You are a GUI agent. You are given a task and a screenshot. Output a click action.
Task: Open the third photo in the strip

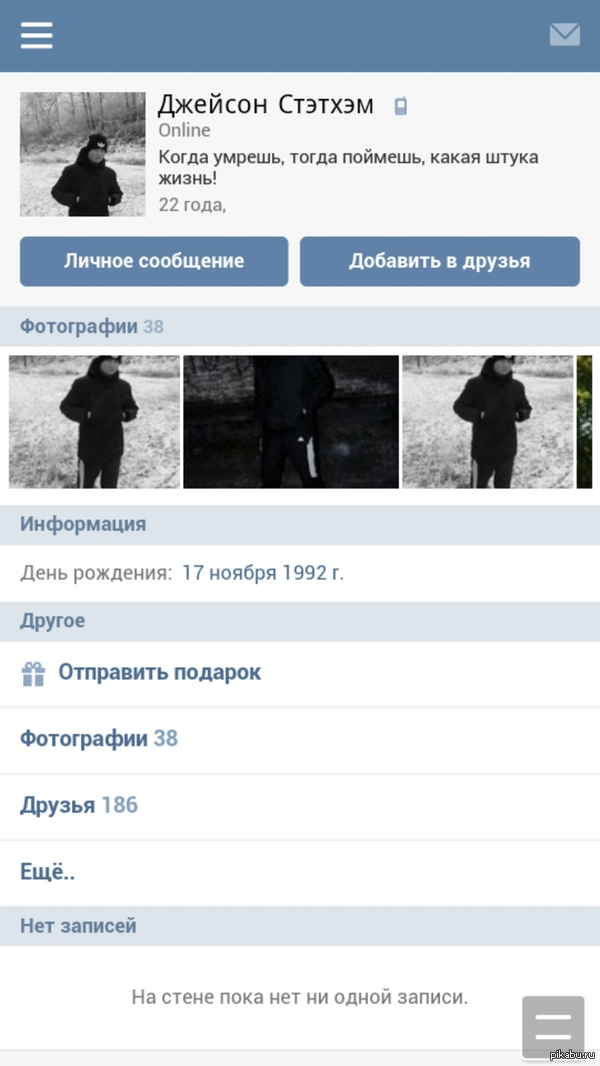[488, 421]
